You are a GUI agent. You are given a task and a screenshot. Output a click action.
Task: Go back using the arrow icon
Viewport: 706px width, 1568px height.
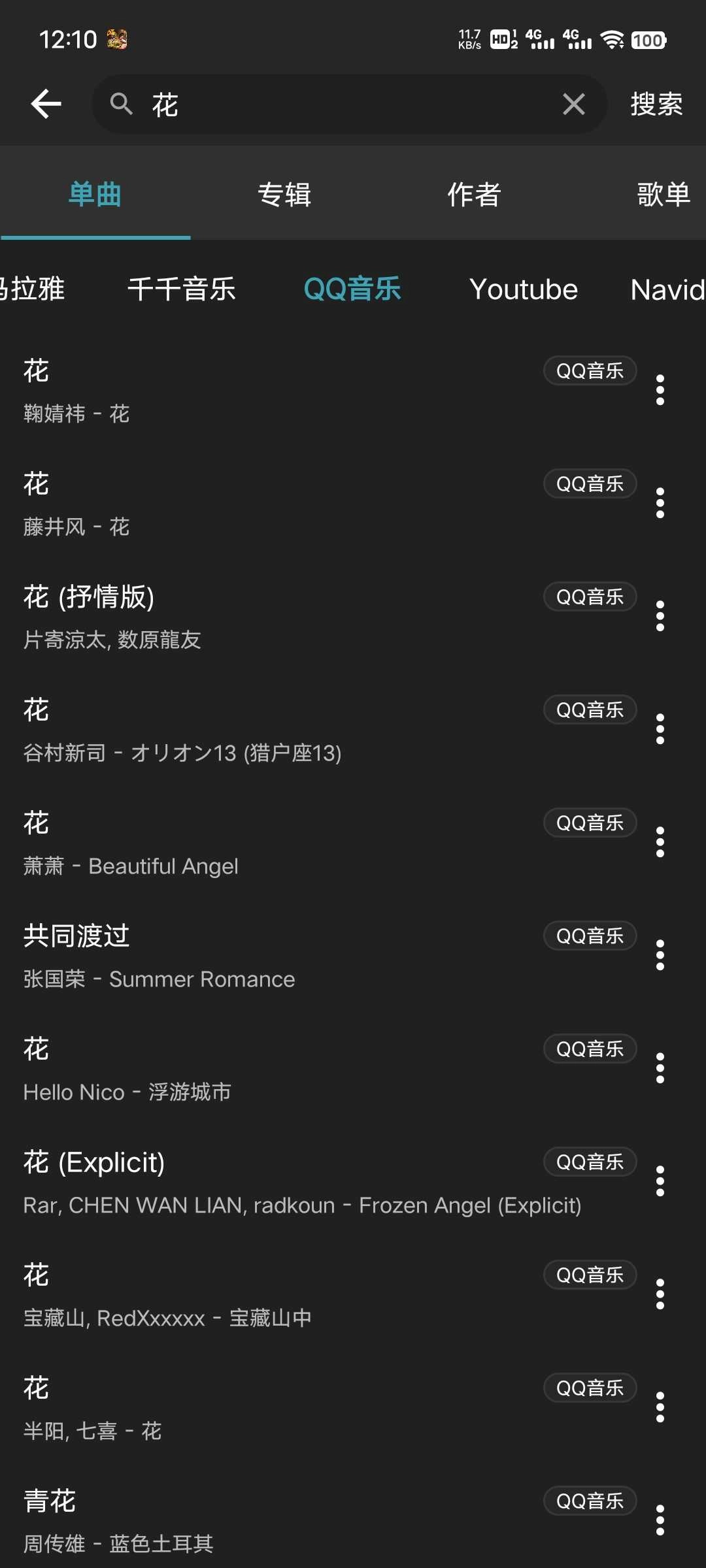[x=46, y=105]
